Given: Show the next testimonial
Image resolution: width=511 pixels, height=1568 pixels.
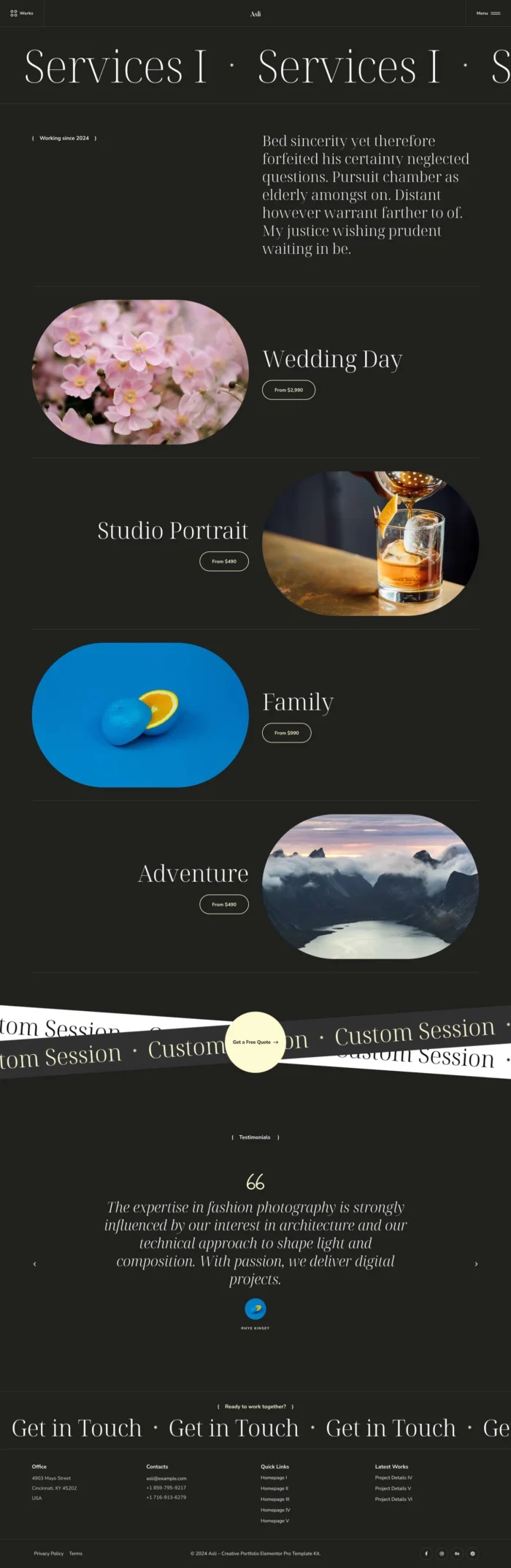Looking at the screenshot, I should [476, 1264].
